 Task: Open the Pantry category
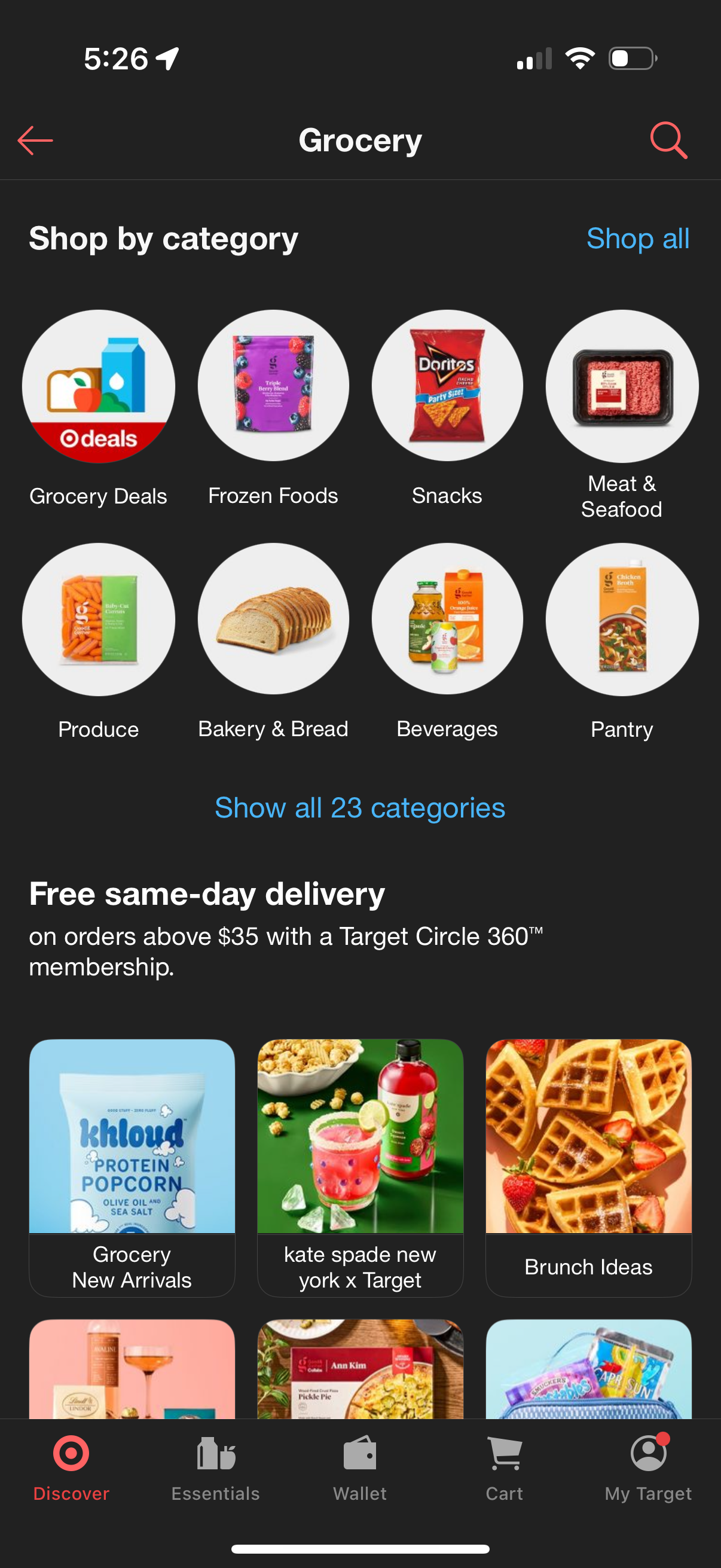[622, 619]
